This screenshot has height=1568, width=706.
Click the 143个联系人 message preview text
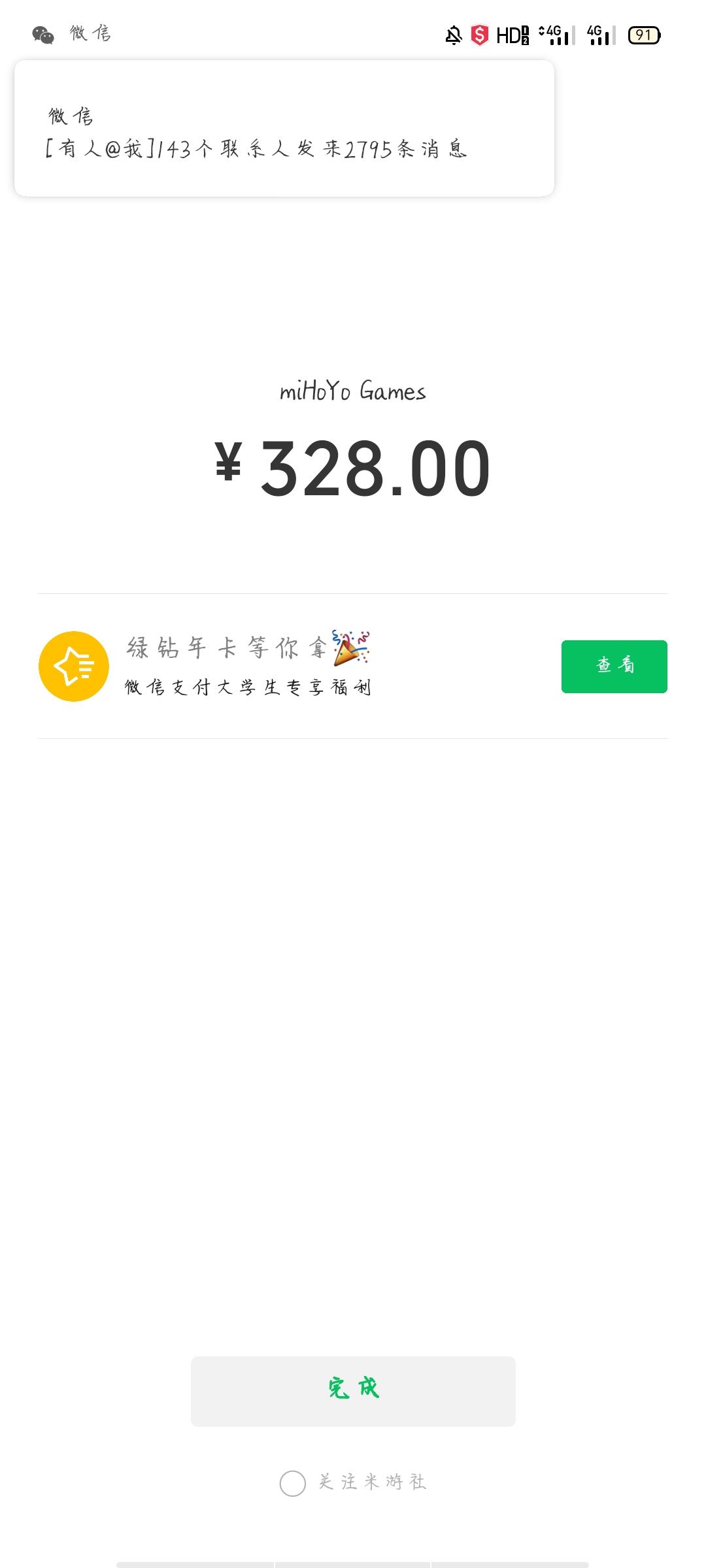(258, 148)
